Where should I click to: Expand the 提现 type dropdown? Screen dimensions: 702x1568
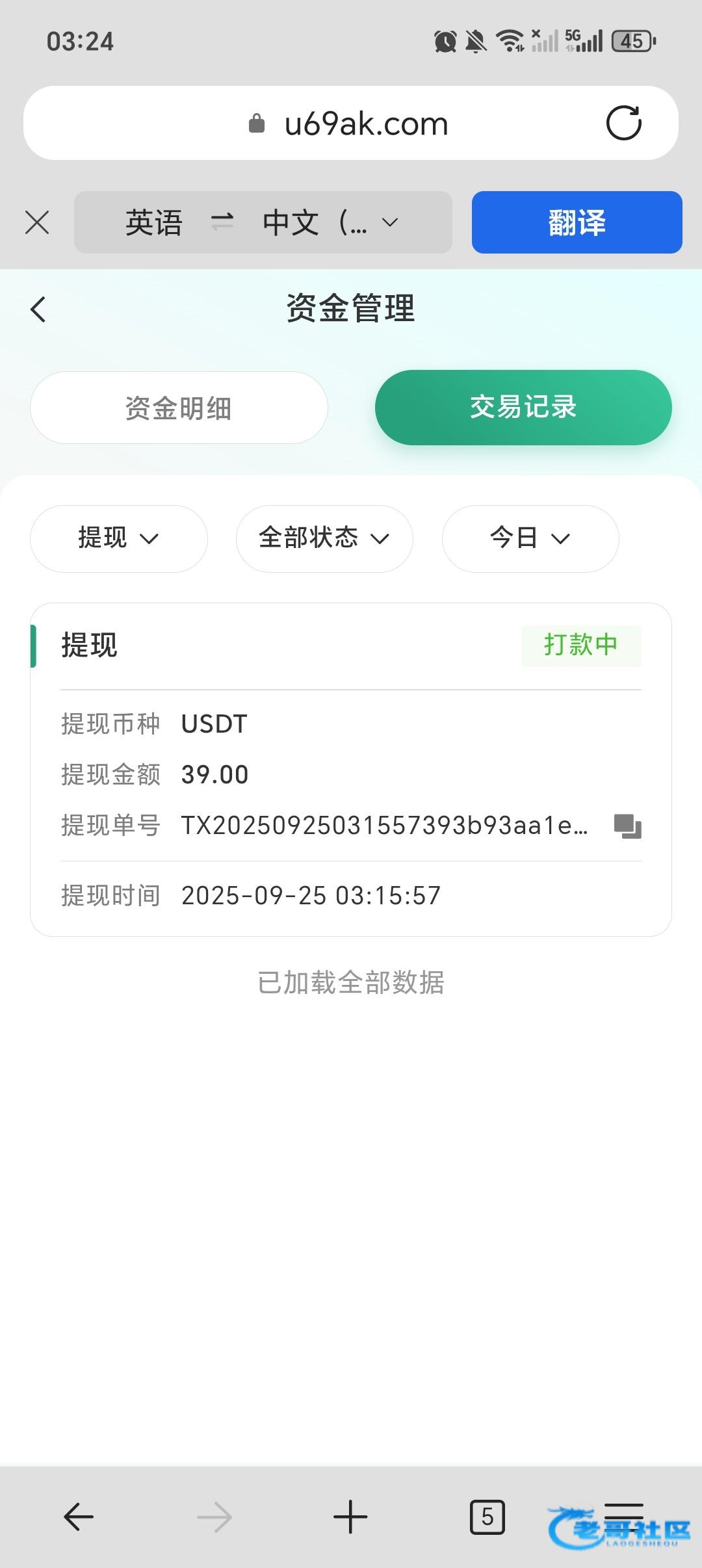click(x=119, y=538)
